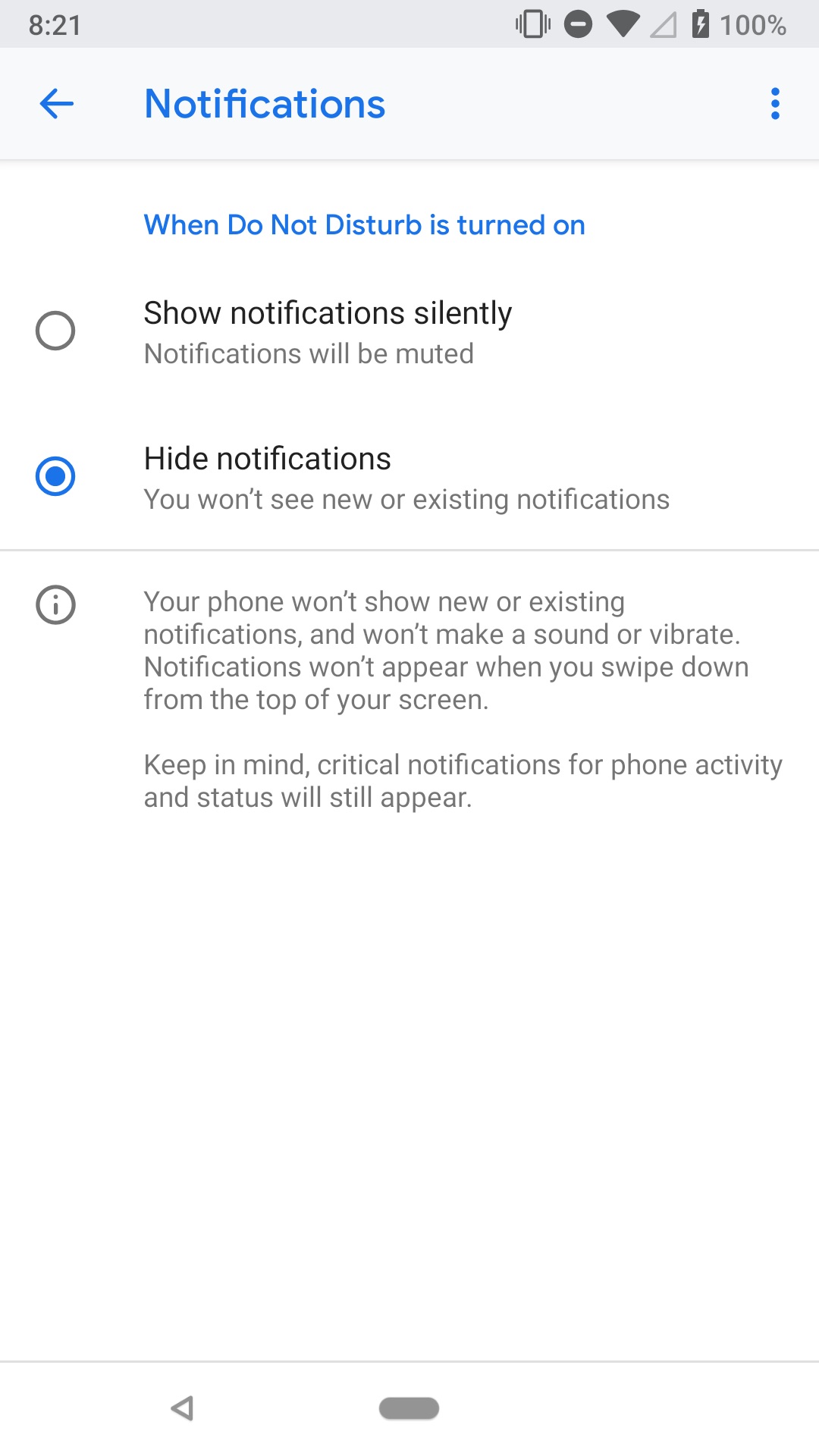Enable muted notifications via its radio control

[55, 329]
